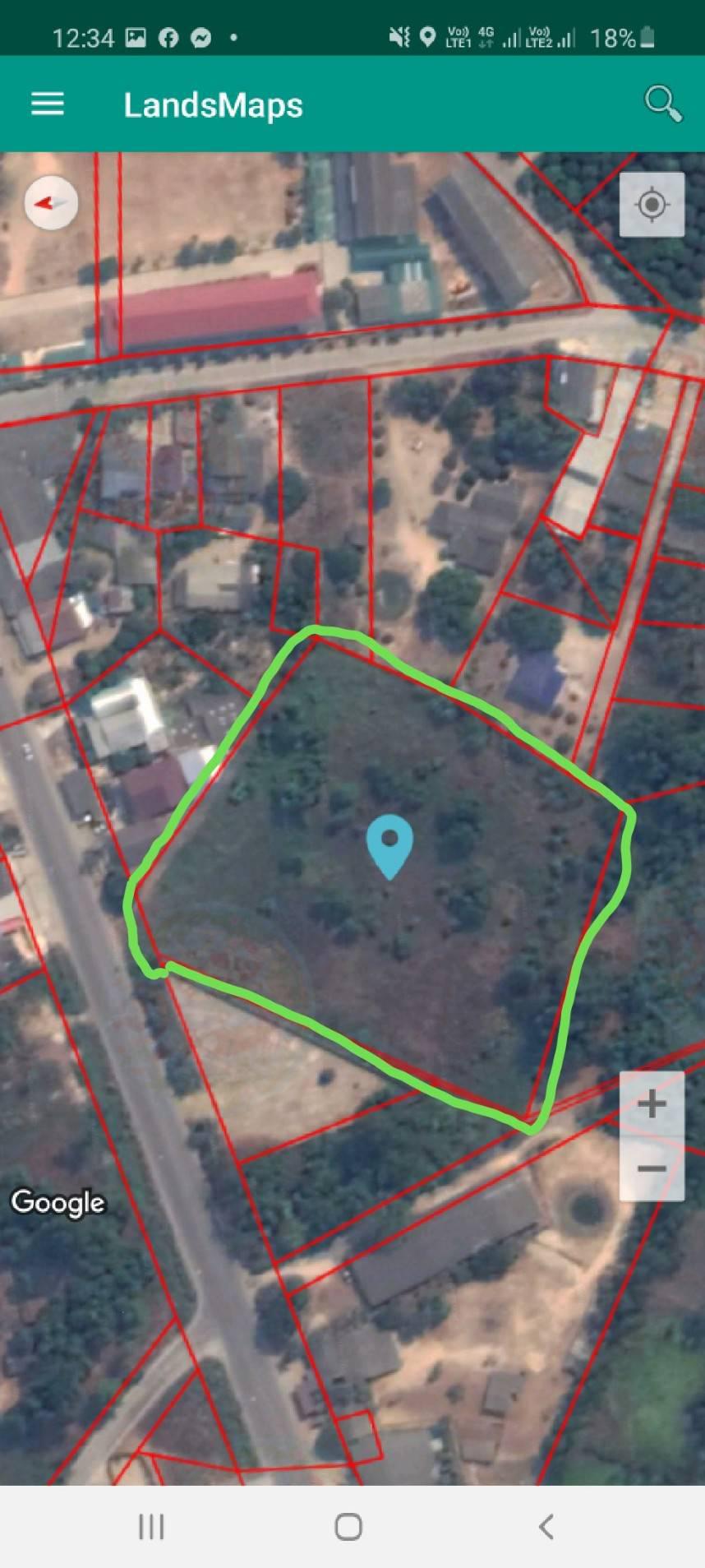705x1568 pixels.
Task: Open recent apps from navigation bar
Action: click(x=151, y=1526)
